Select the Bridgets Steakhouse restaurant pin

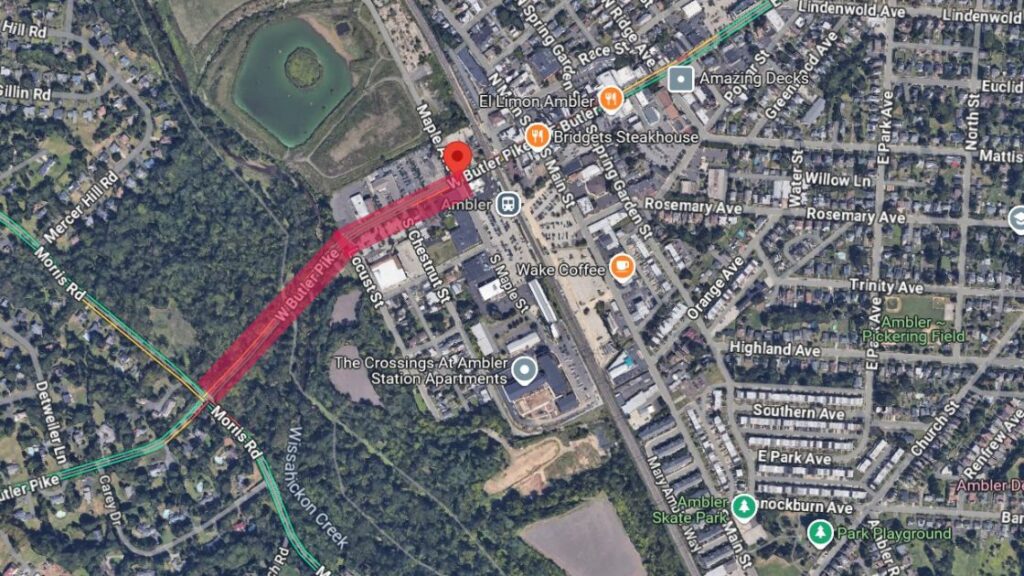[538, 136]
